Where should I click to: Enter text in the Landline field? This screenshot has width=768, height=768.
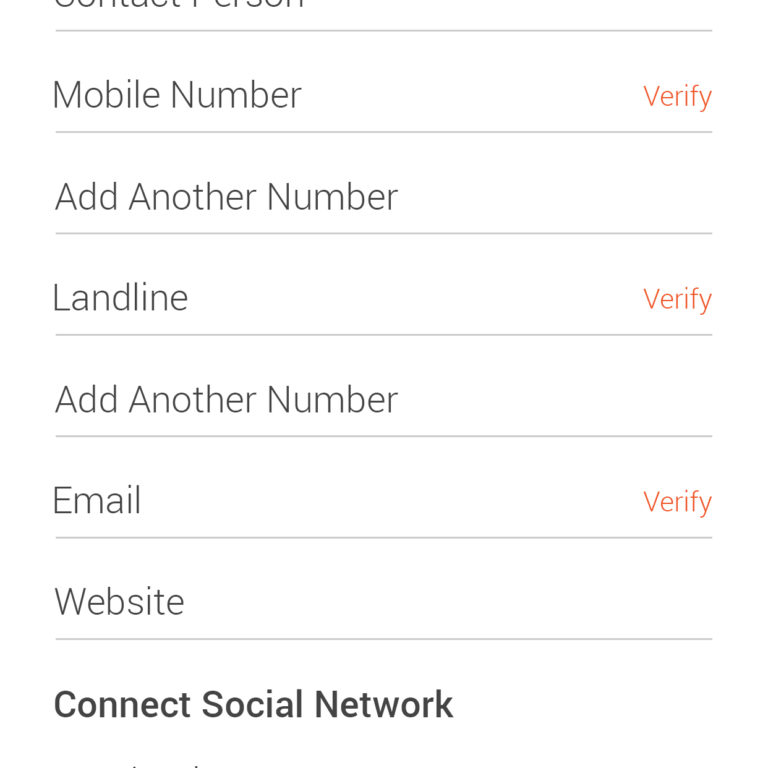(x=330, y=298)
